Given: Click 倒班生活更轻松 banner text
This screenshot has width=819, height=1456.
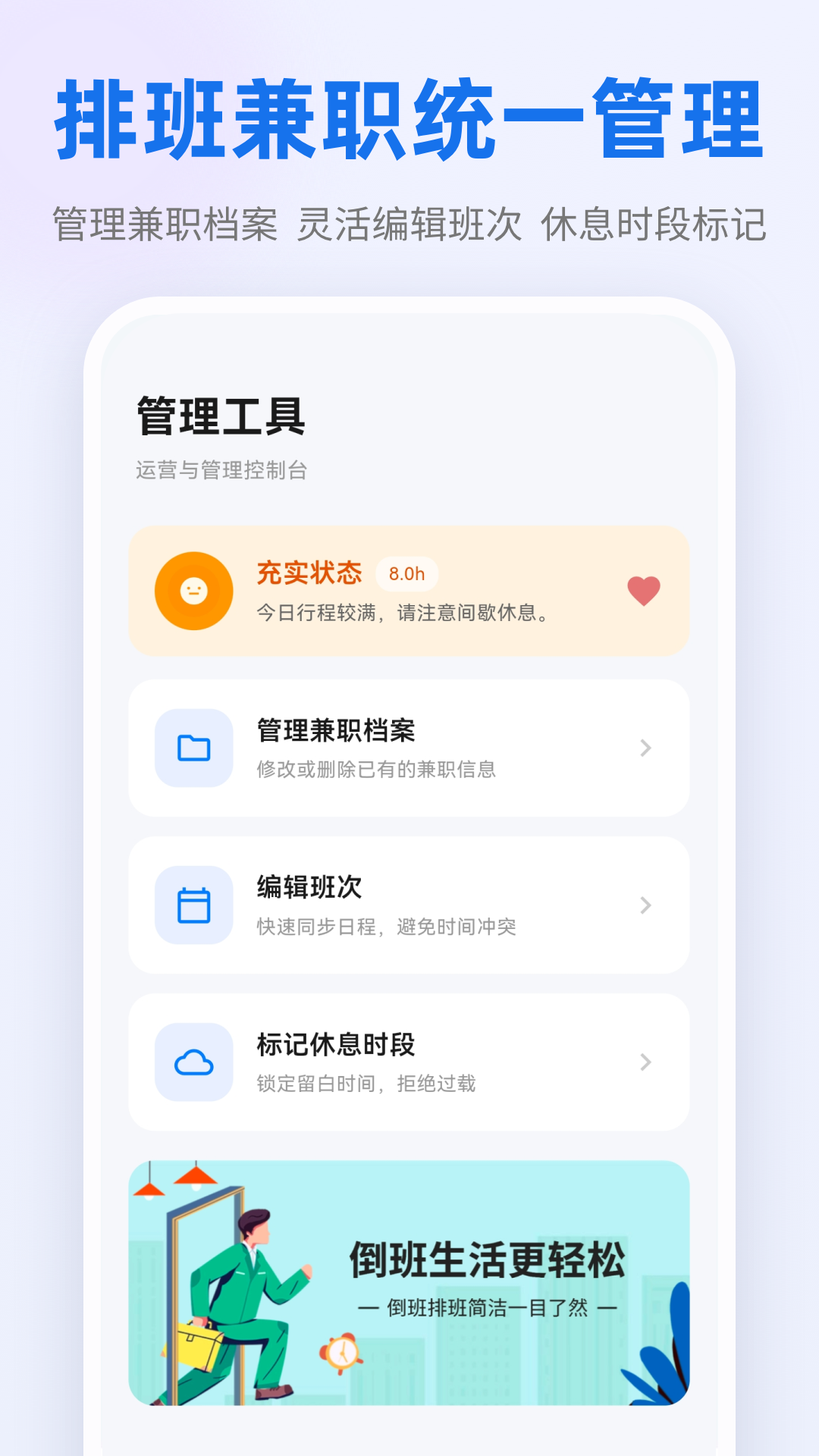Looking at the screenshot, I should 489,1259.
